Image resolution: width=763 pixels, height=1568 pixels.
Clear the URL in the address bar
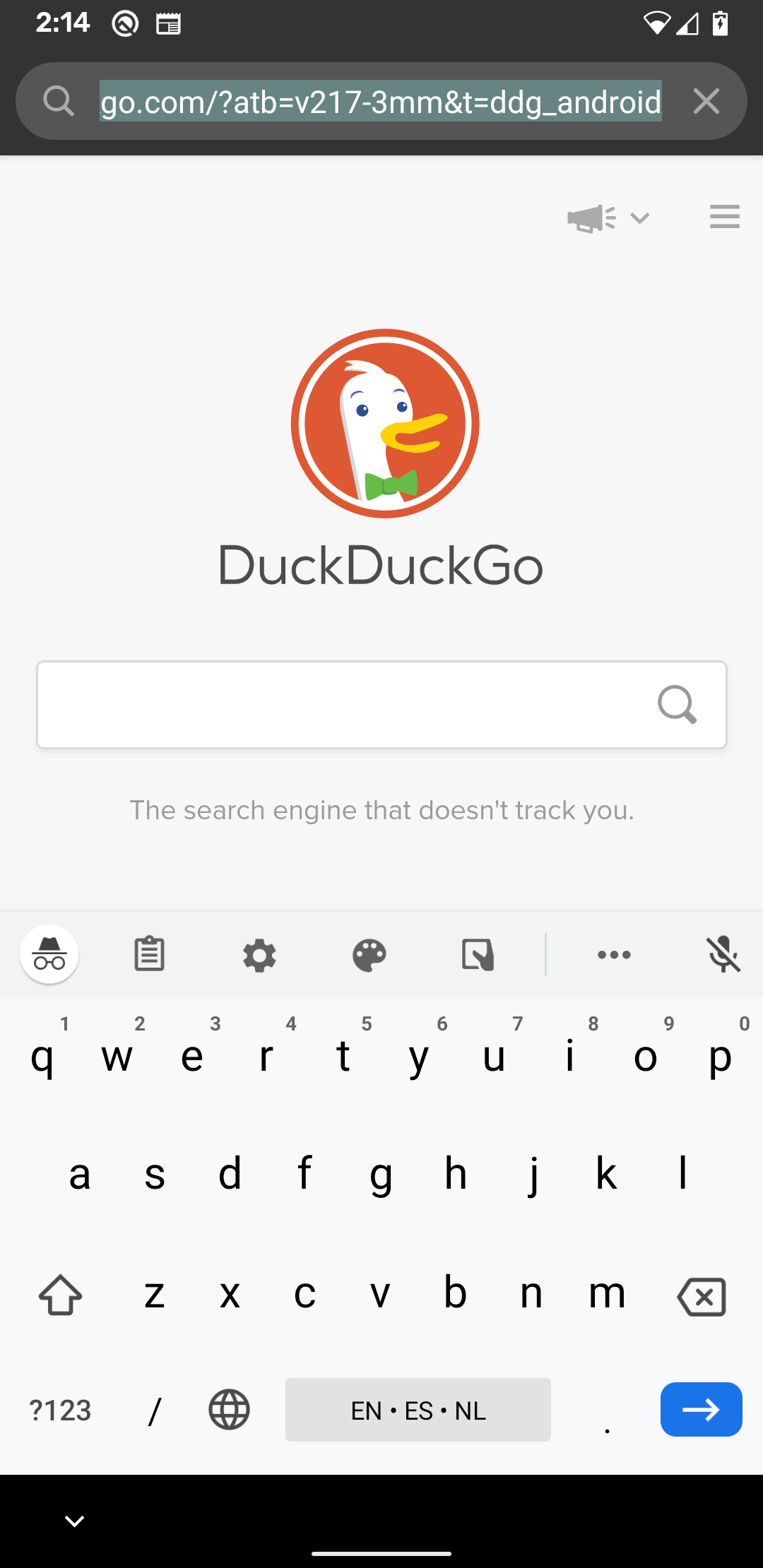tap(706, 102)
